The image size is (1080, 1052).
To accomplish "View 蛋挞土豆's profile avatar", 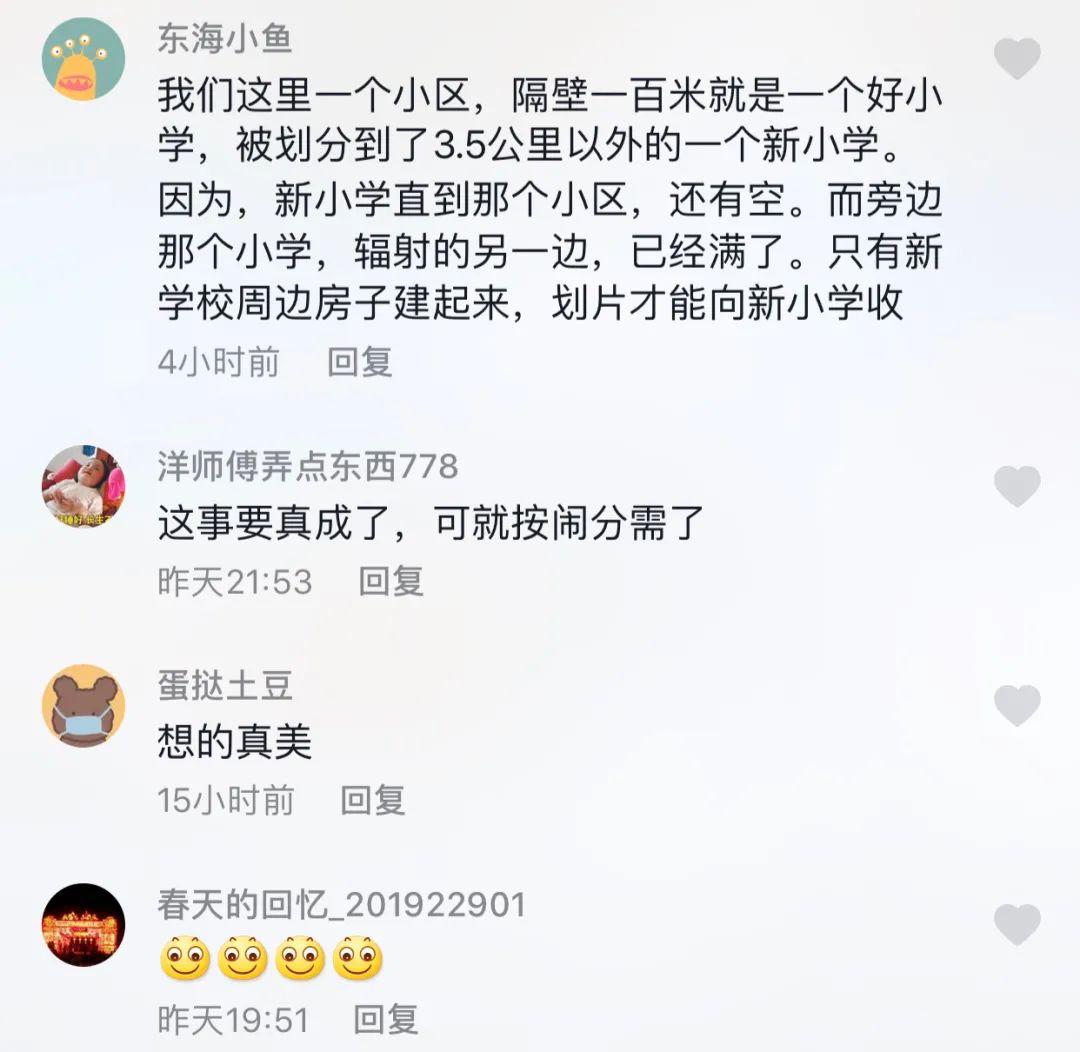I will click(x=83, y=705).
